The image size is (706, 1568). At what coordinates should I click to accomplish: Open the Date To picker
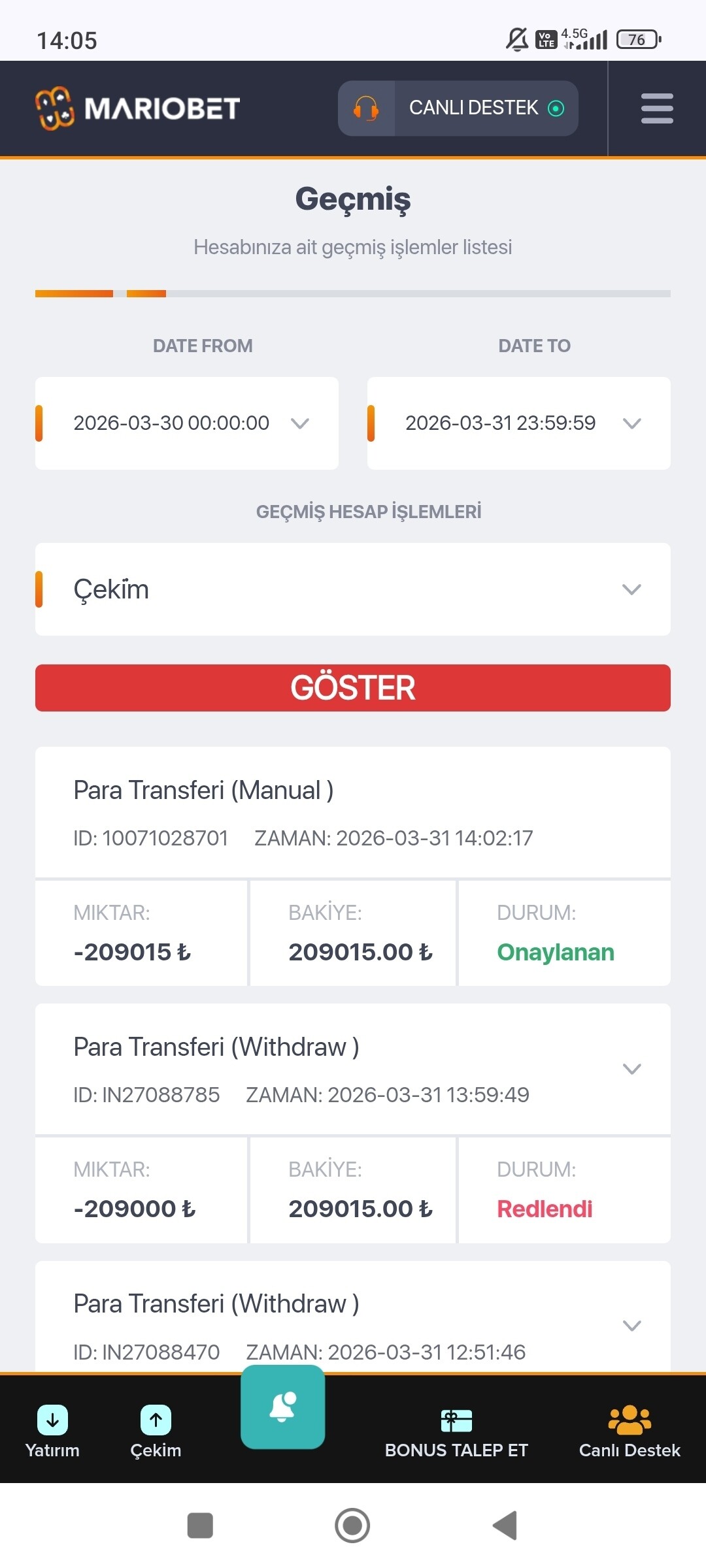tap(518, 423)
